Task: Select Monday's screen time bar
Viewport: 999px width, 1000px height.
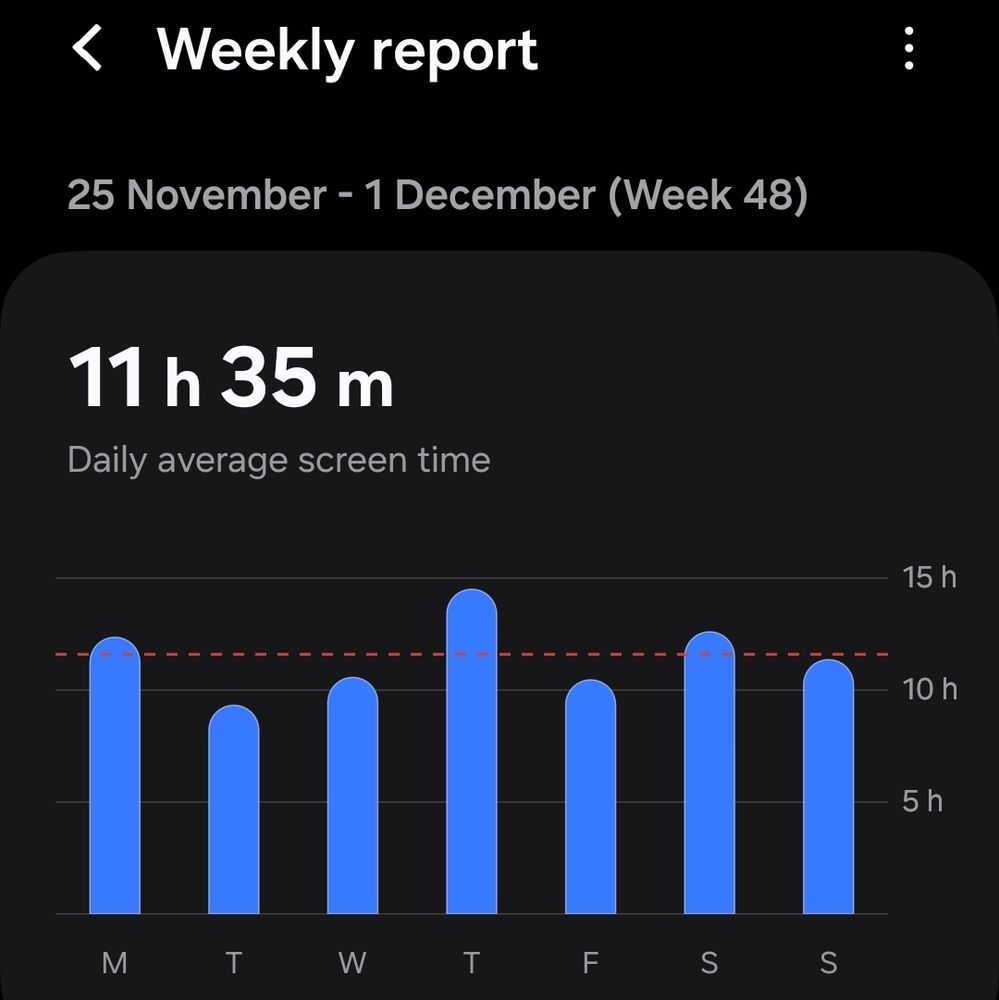Action: [x=115, y=775]
